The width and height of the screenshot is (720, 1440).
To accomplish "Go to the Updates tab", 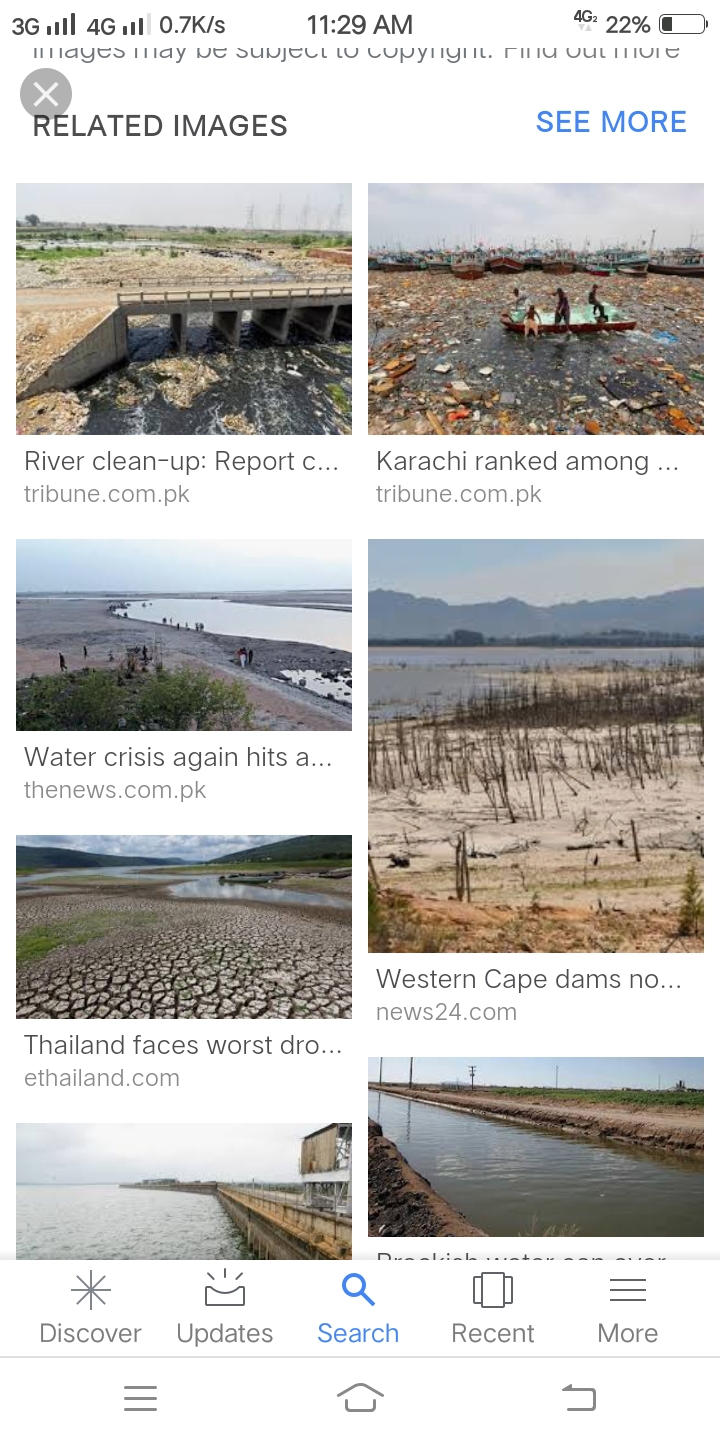I will [x=225, y=1308].
